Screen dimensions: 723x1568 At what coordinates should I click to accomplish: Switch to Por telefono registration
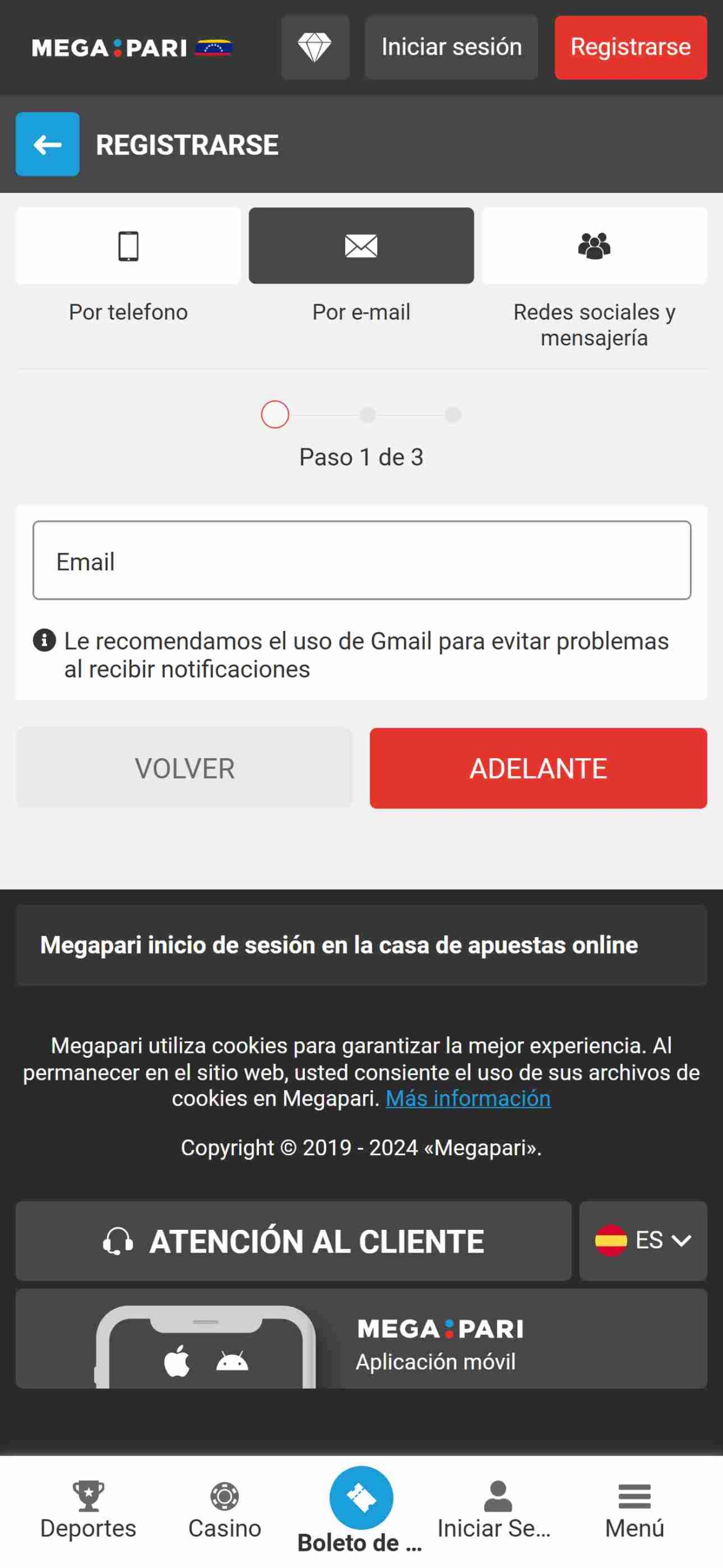(x=128, y=246)
